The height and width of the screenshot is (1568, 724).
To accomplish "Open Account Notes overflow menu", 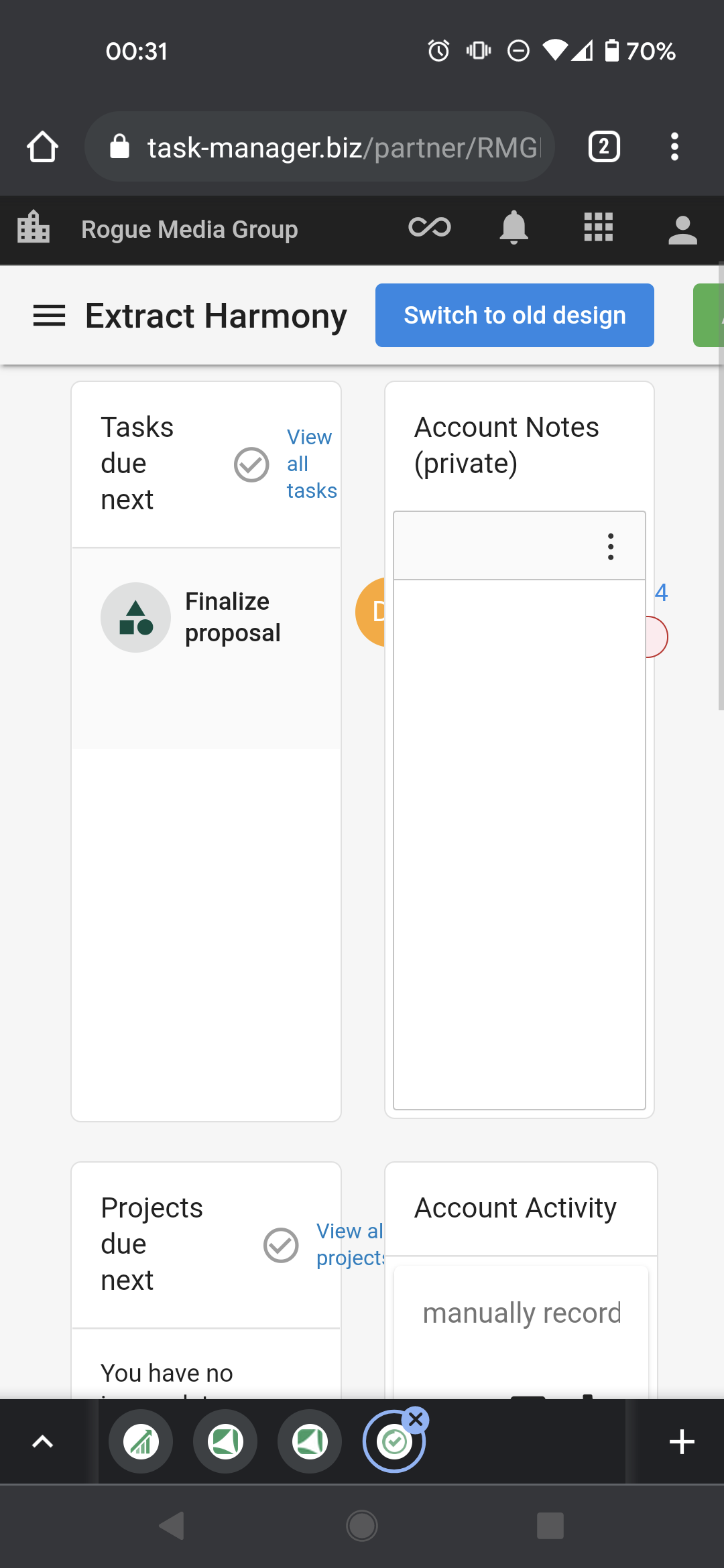I will pos(610,547).
